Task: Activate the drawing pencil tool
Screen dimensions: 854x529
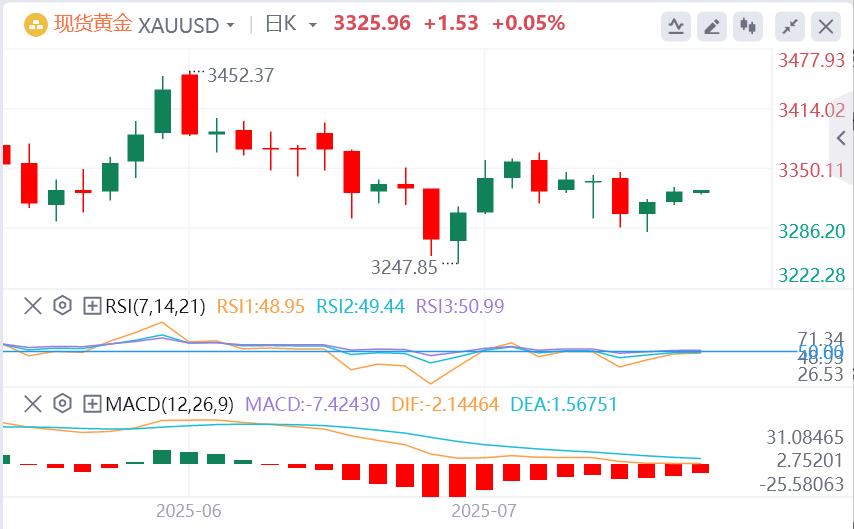Action: [x=713, y=26]
